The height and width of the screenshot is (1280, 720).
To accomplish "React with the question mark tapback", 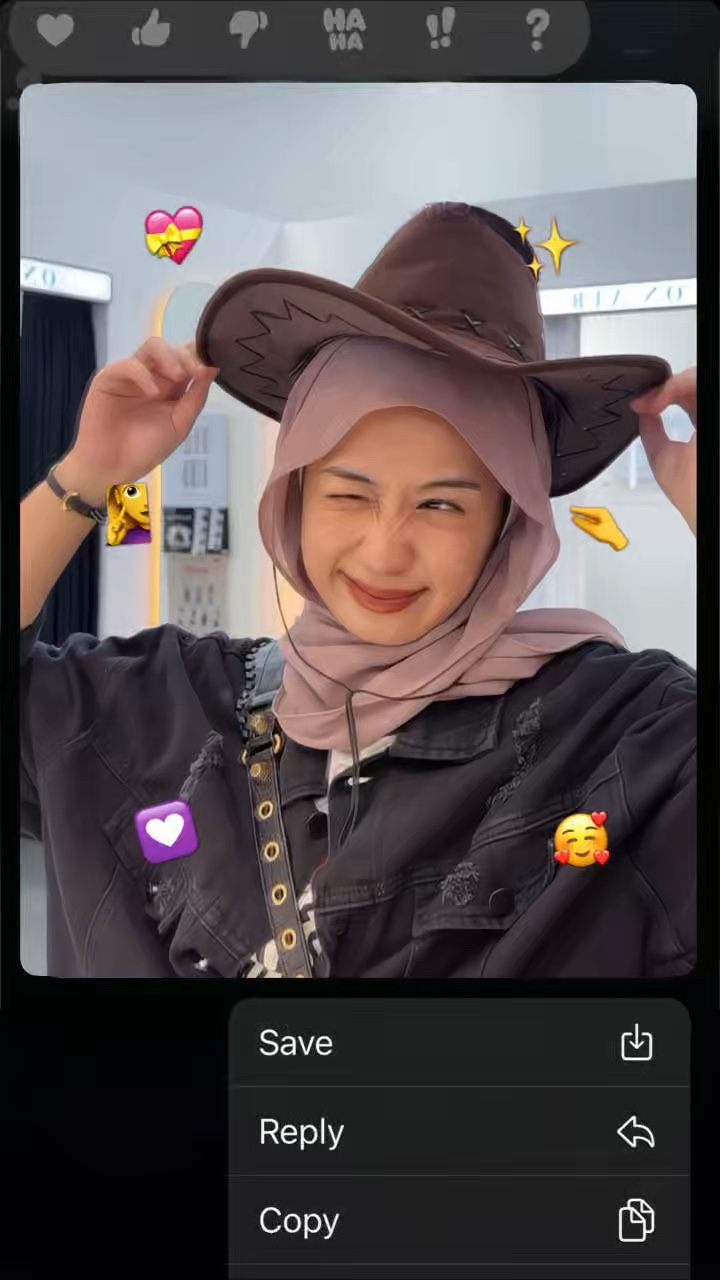I will point(537,30).
